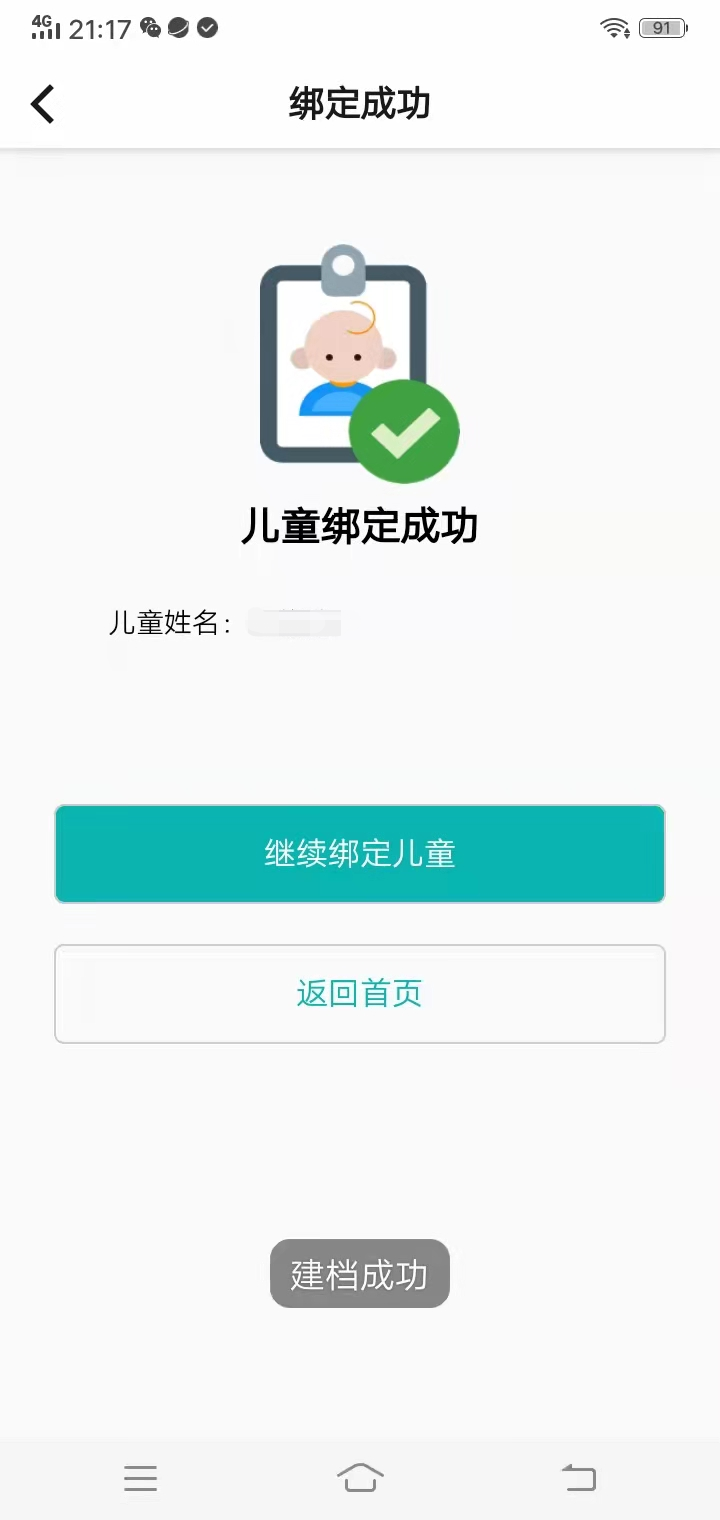Tap the system home button
Screen dimensions: 720x1520
point(360,1477)
